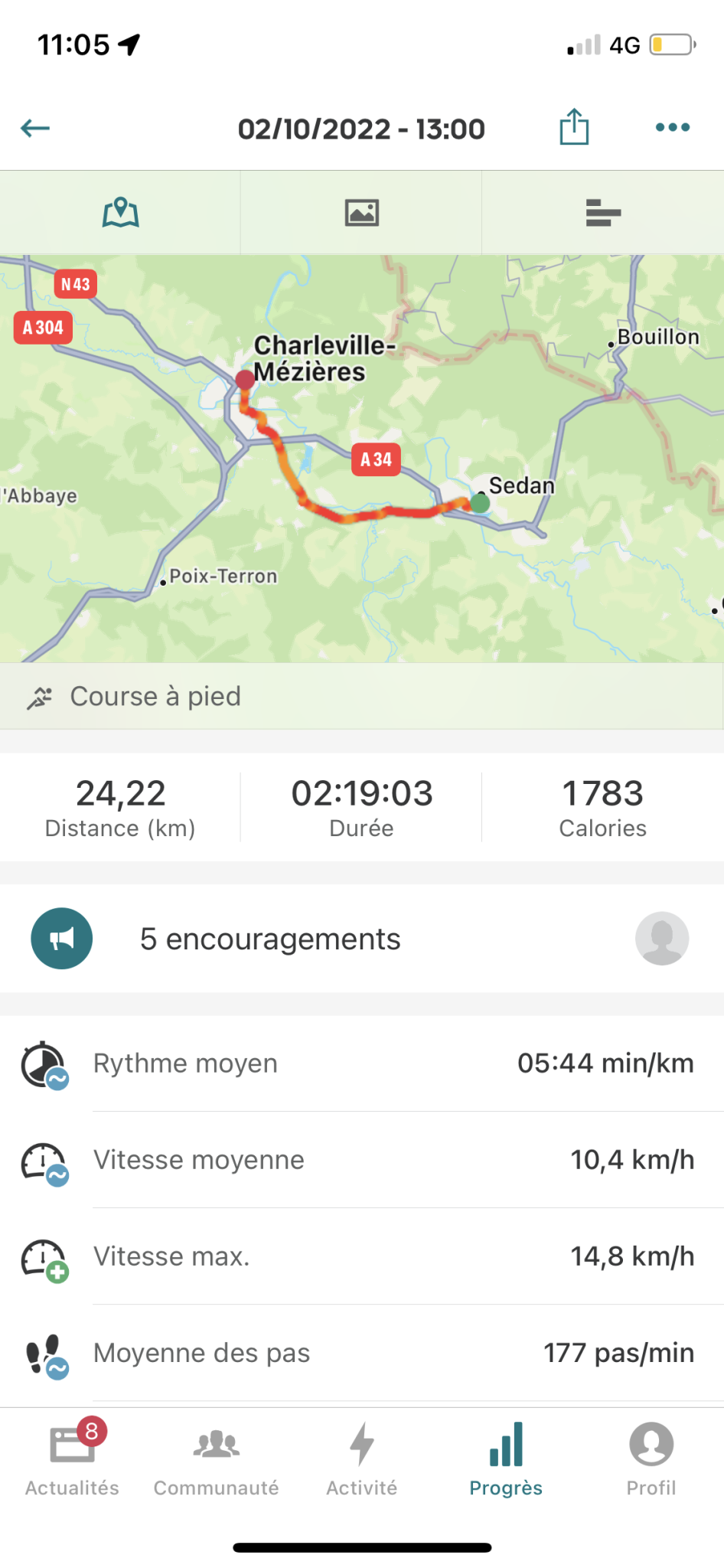This screenshot has height=1568, width=724.
Task: Open Actualités tab
Action: (72, 1458)
